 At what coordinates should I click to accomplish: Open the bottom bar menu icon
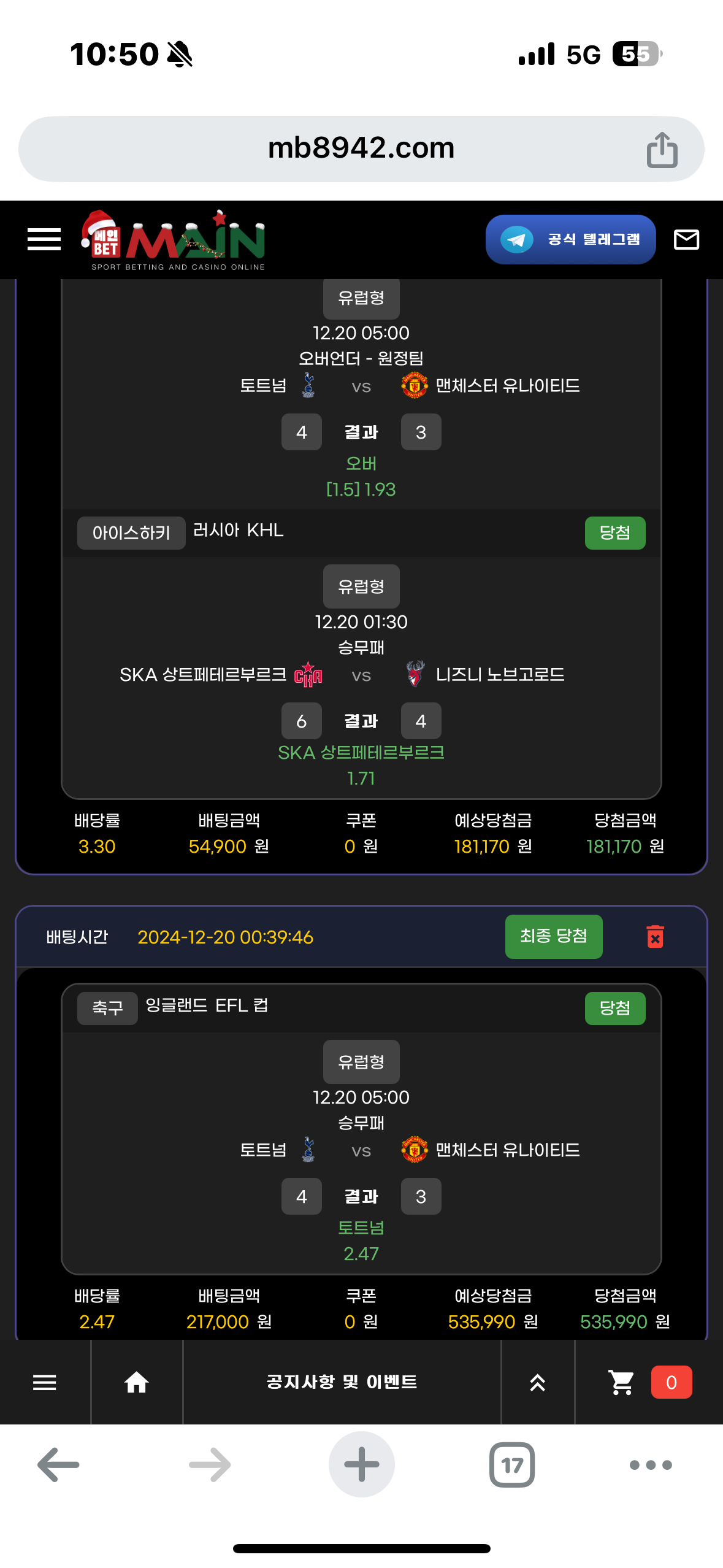tap(44, 1382)
